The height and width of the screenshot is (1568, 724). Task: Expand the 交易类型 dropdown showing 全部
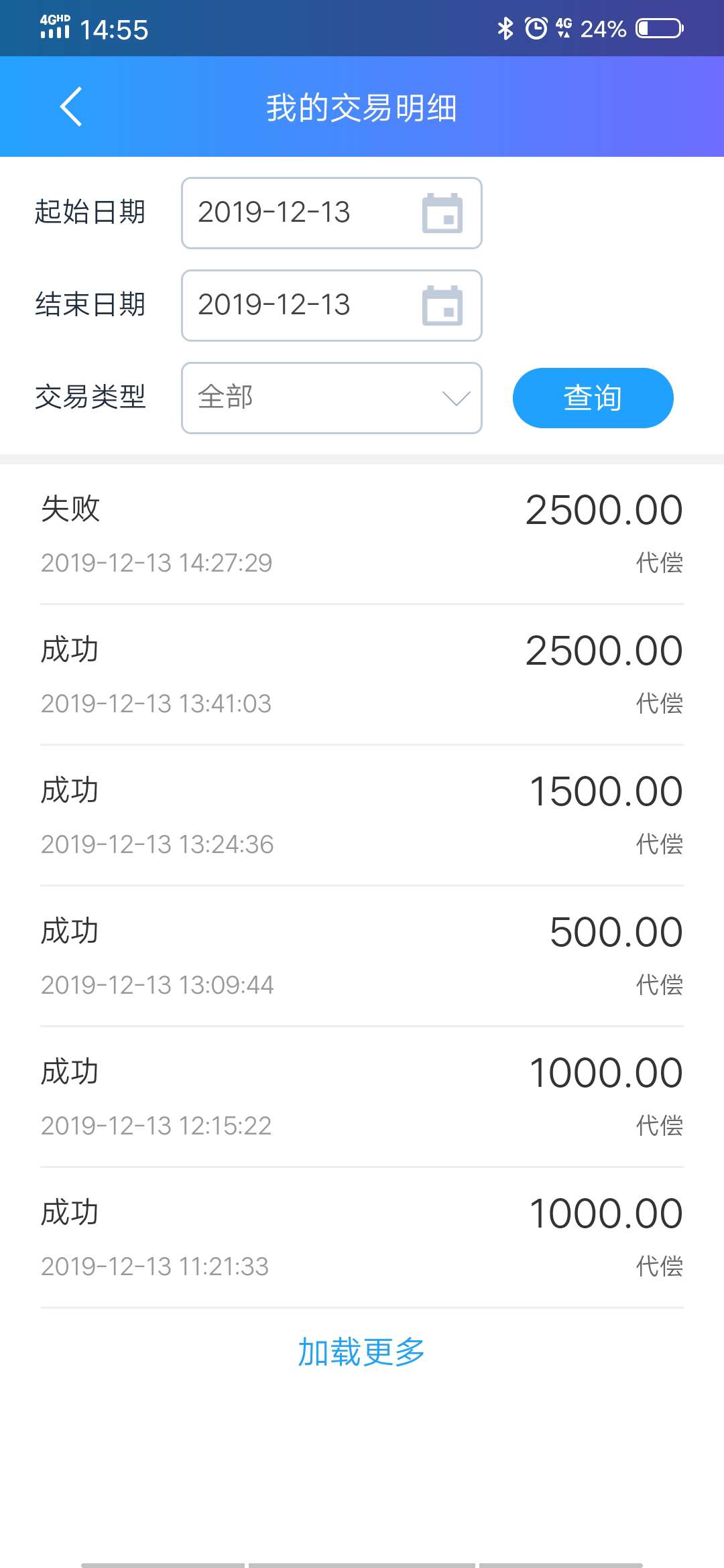(332, 398)
